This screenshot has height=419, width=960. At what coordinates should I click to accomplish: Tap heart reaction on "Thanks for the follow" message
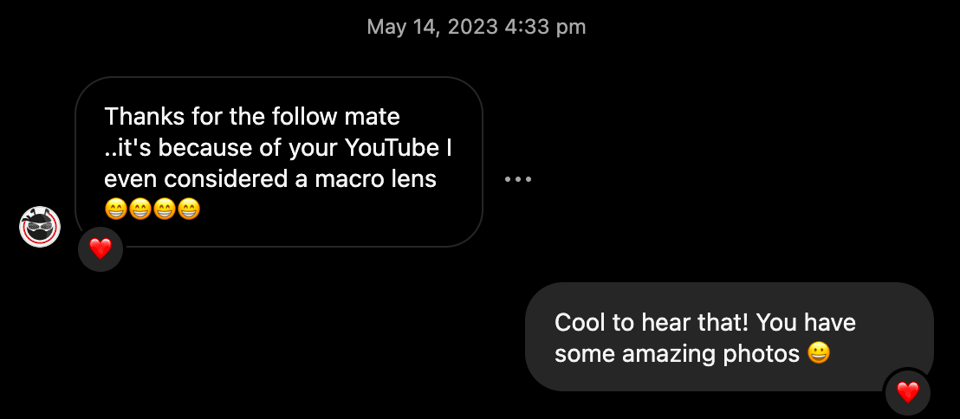click(101, 249)
